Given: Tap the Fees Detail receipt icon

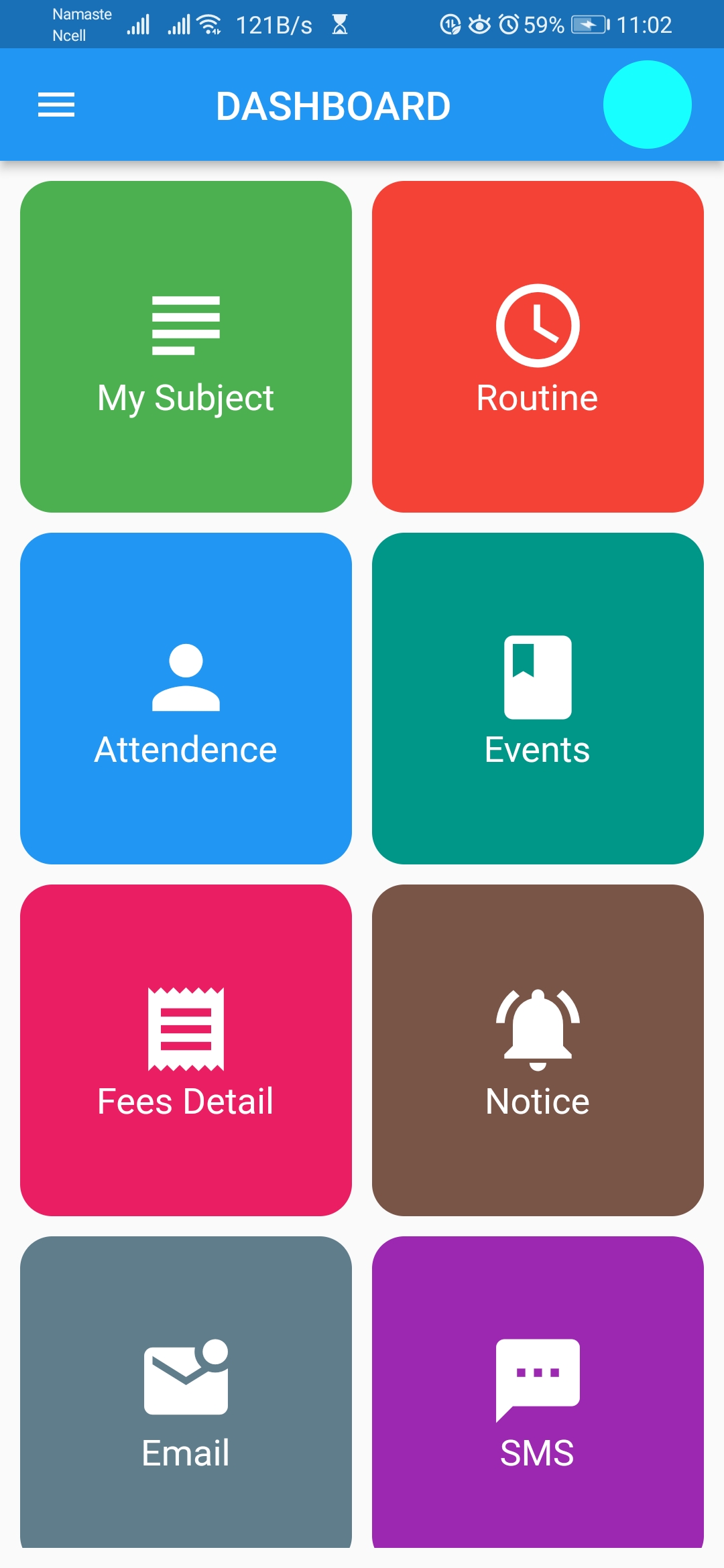Looking at the screenshot, I should (x=186, y=1029).
